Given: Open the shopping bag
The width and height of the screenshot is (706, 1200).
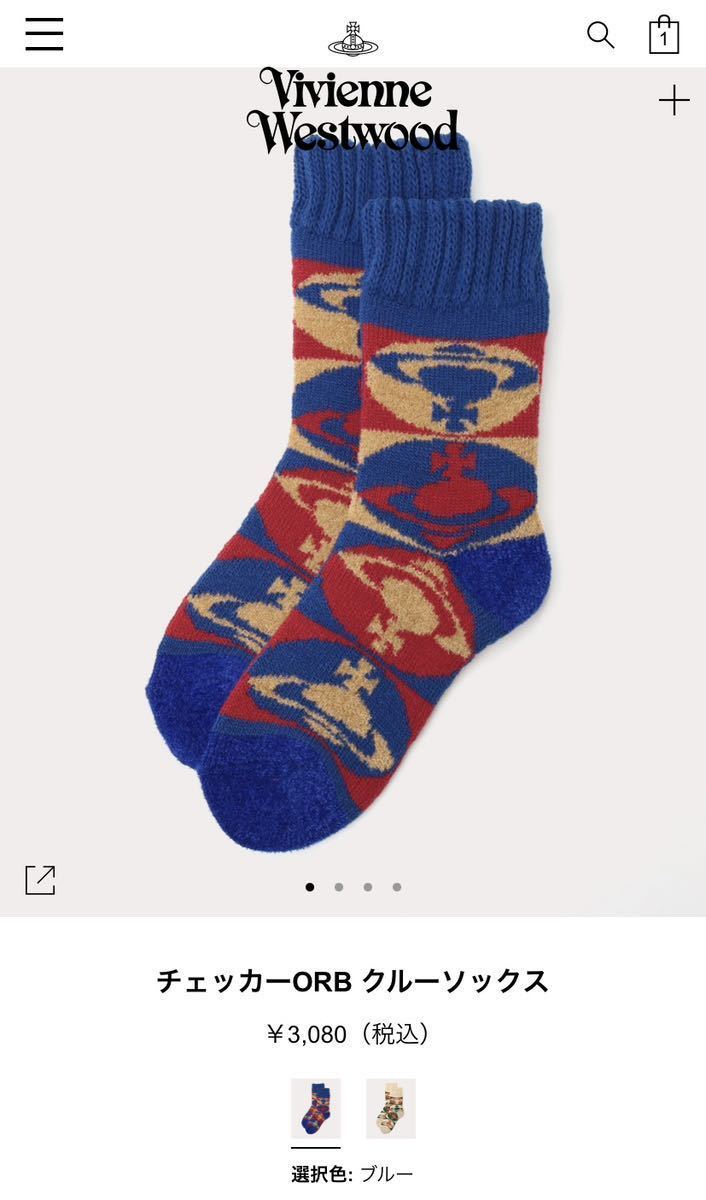Looking at the screenshot, I should (x=663, y=35).
